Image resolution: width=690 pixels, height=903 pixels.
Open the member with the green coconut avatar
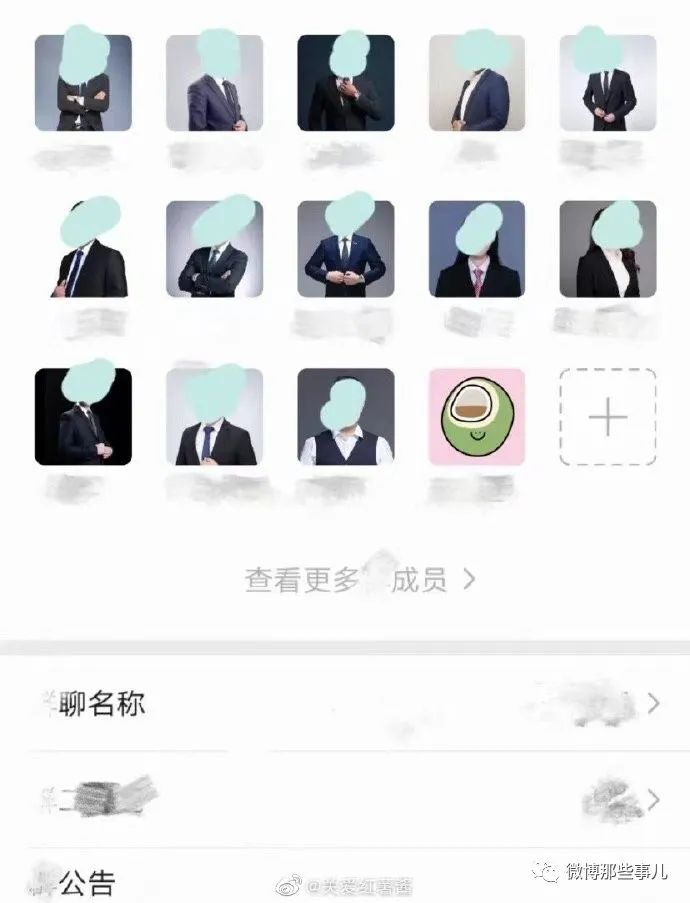pyautogui.click(x=476, y=417)
